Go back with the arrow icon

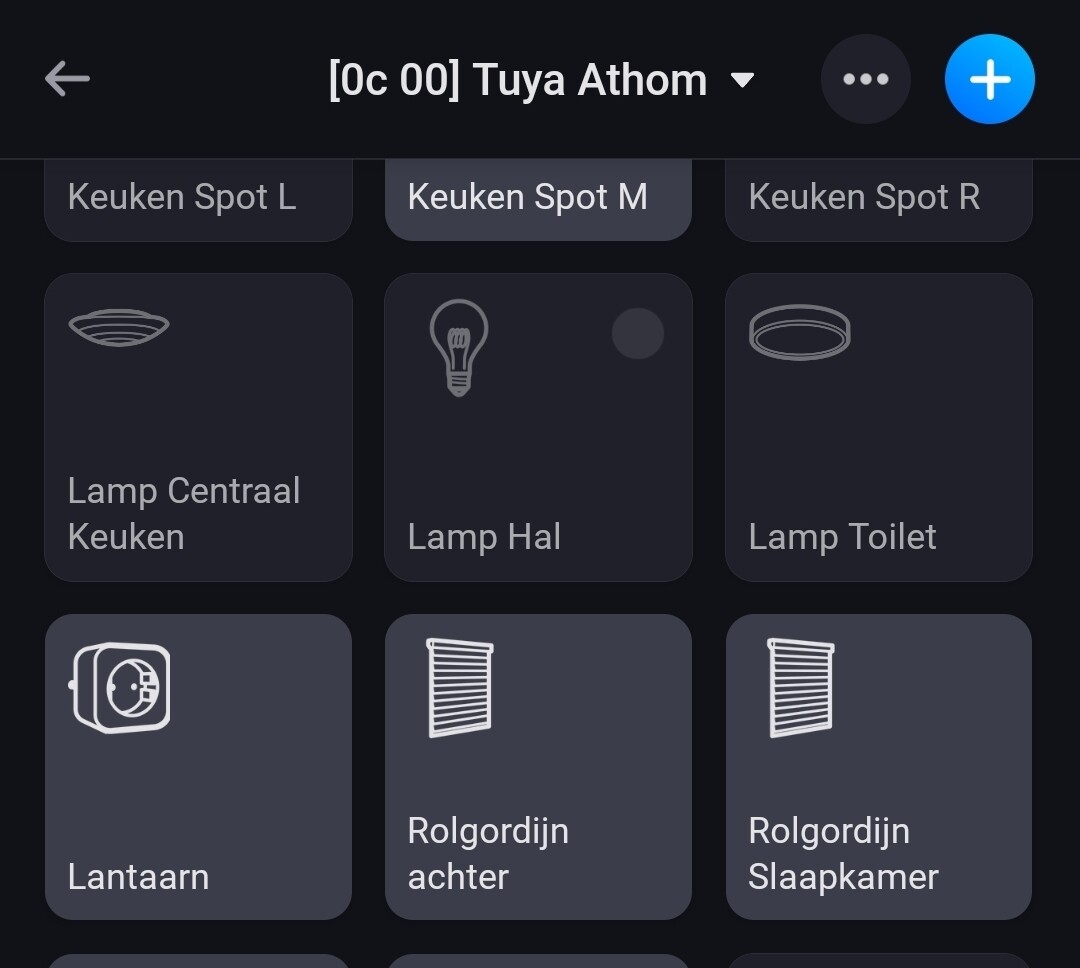point(67,79)
